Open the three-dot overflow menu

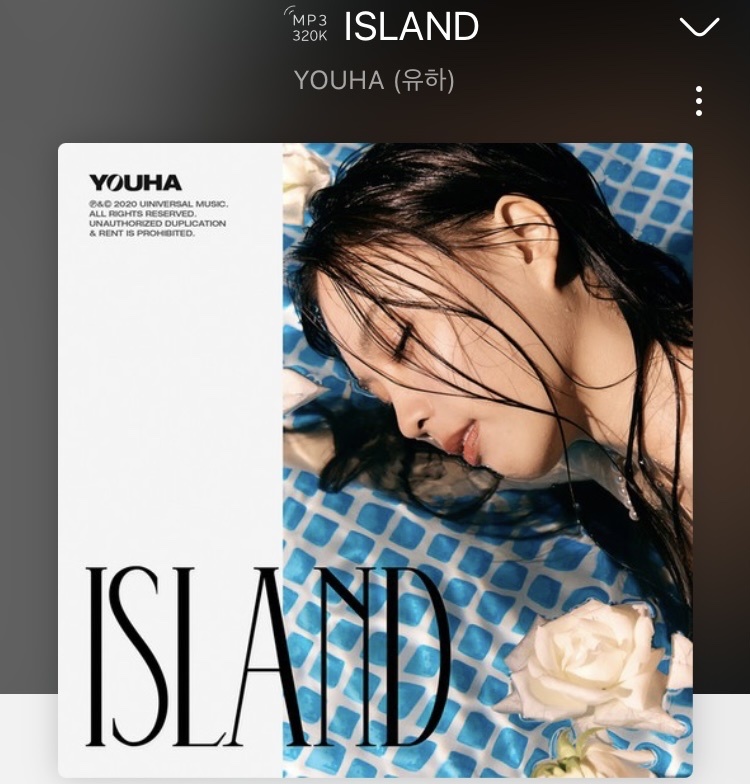click(x=698, y=101)
